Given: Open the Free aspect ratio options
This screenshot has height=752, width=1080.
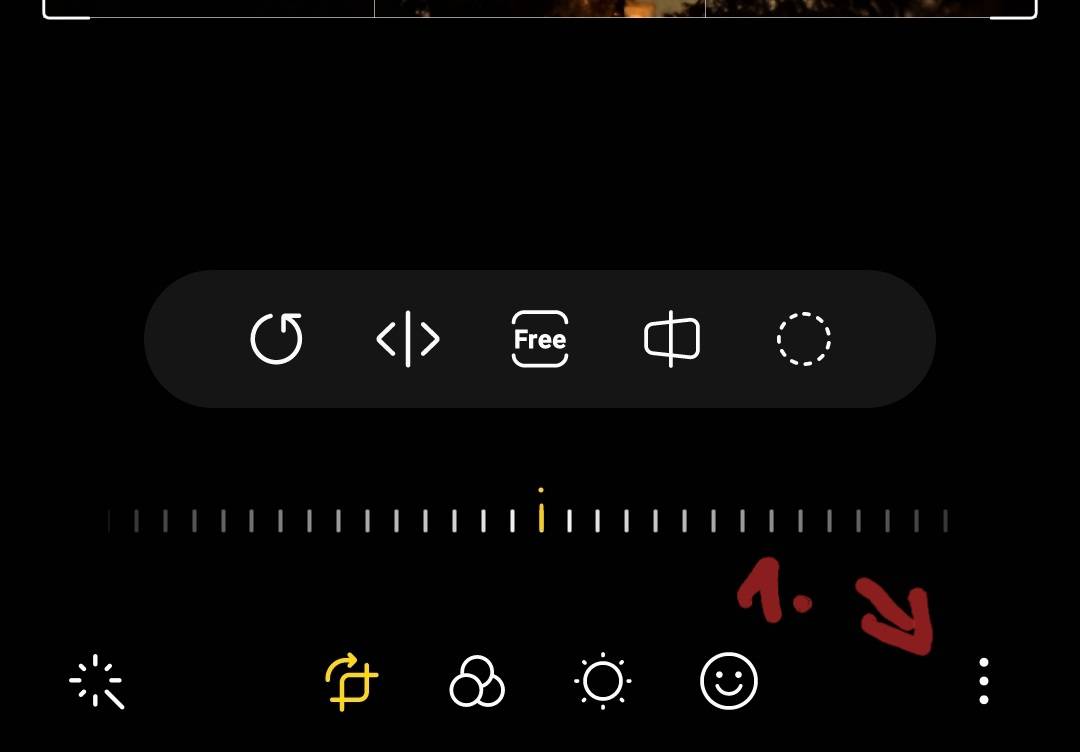Looking at the screenshot, I should tap(540, 339).
